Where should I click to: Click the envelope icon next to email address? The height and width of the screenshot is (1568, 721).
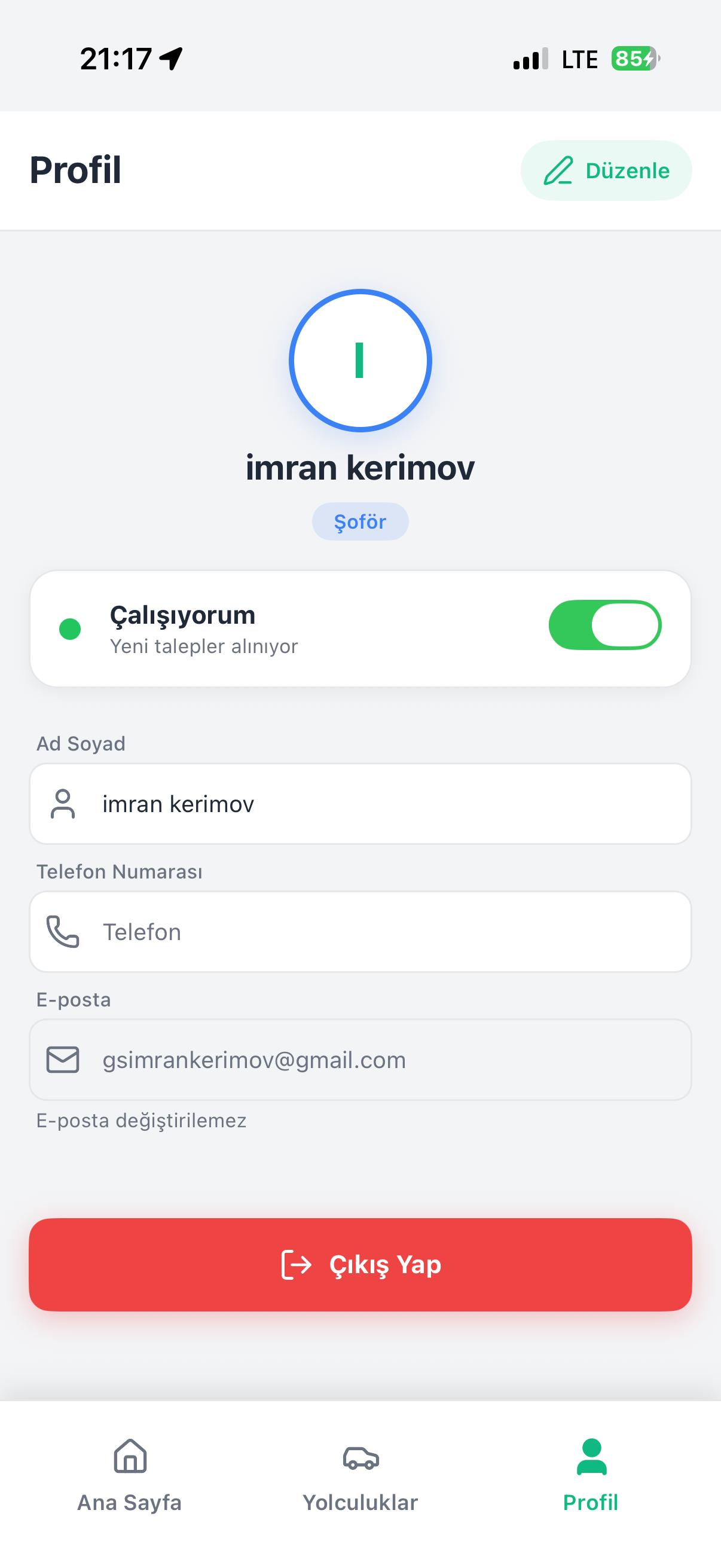tap(63, 1060)
